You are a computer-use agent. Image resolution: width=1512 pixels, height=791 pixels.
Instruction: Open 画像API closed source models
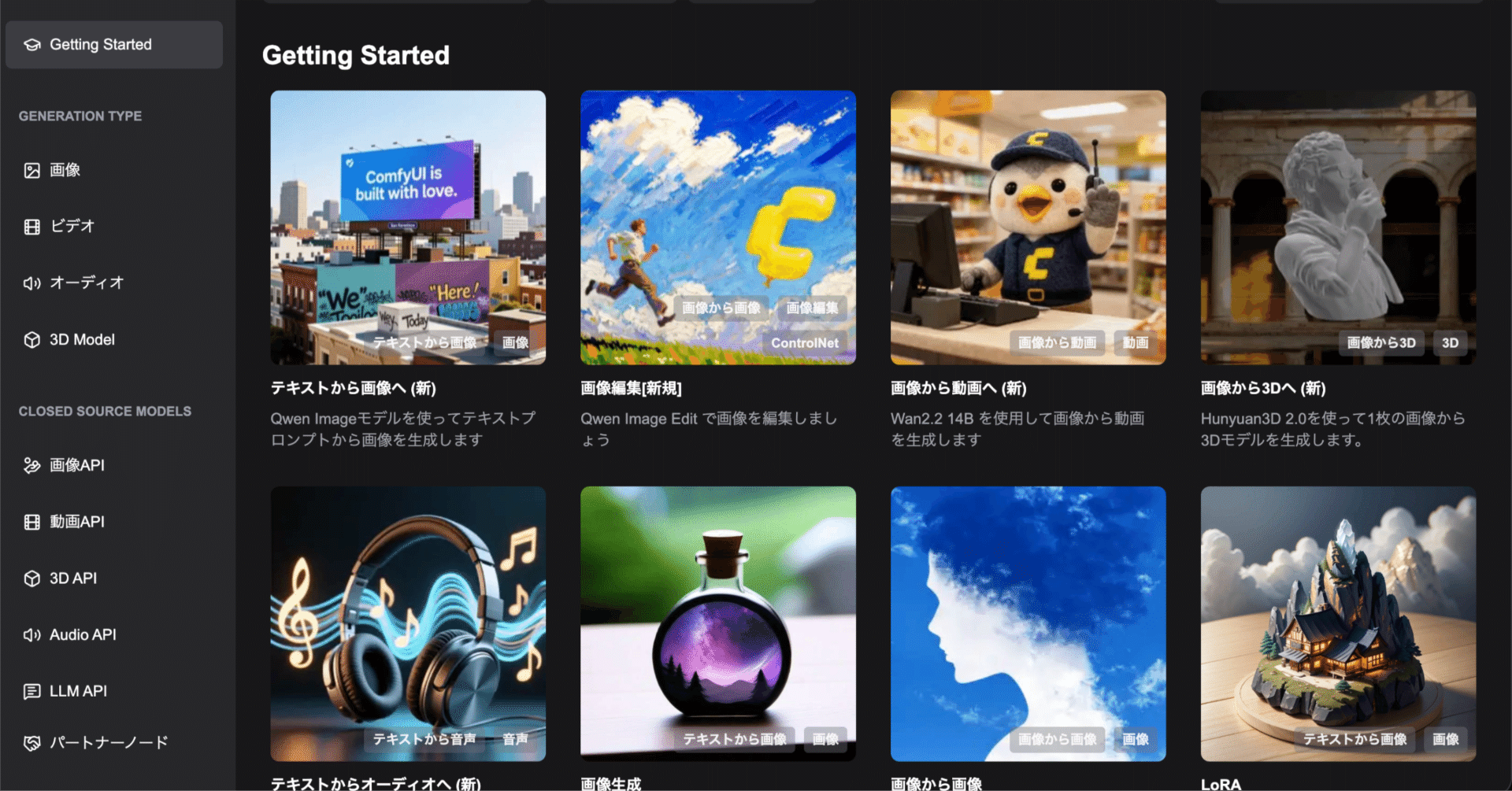[76, 465]
